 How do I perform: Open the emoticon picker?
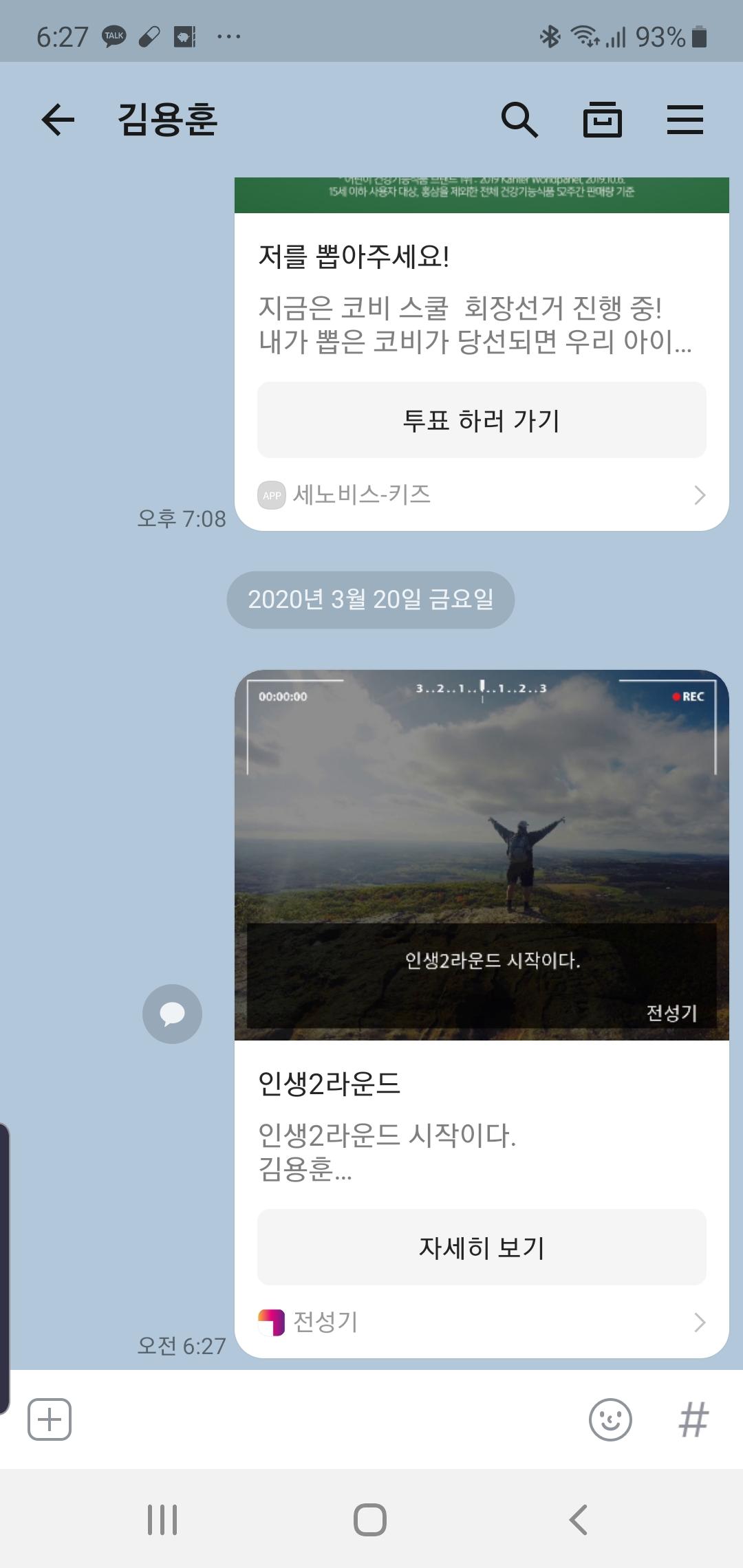[610, 1419]
